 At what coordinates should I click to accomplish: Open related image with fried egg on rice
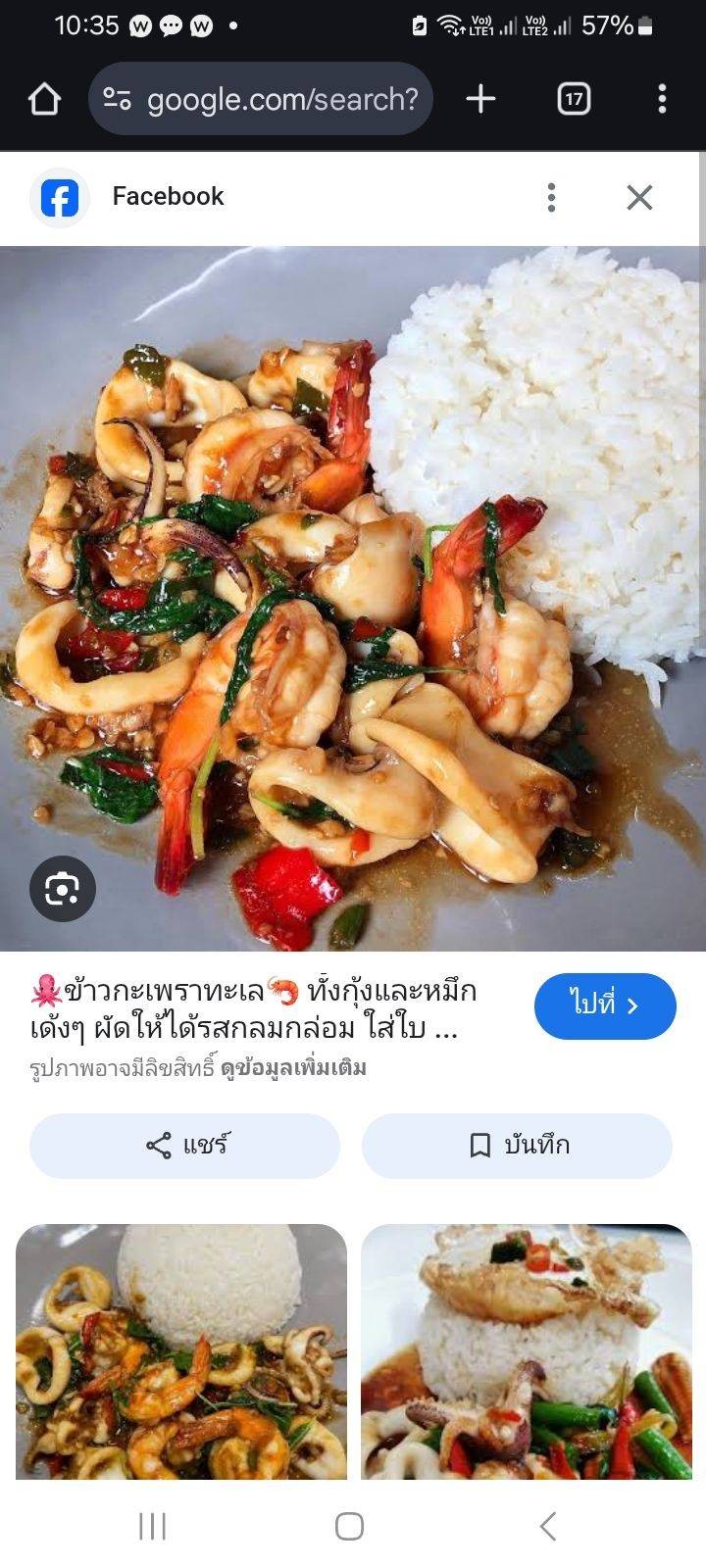click(x=527, y=1350)
